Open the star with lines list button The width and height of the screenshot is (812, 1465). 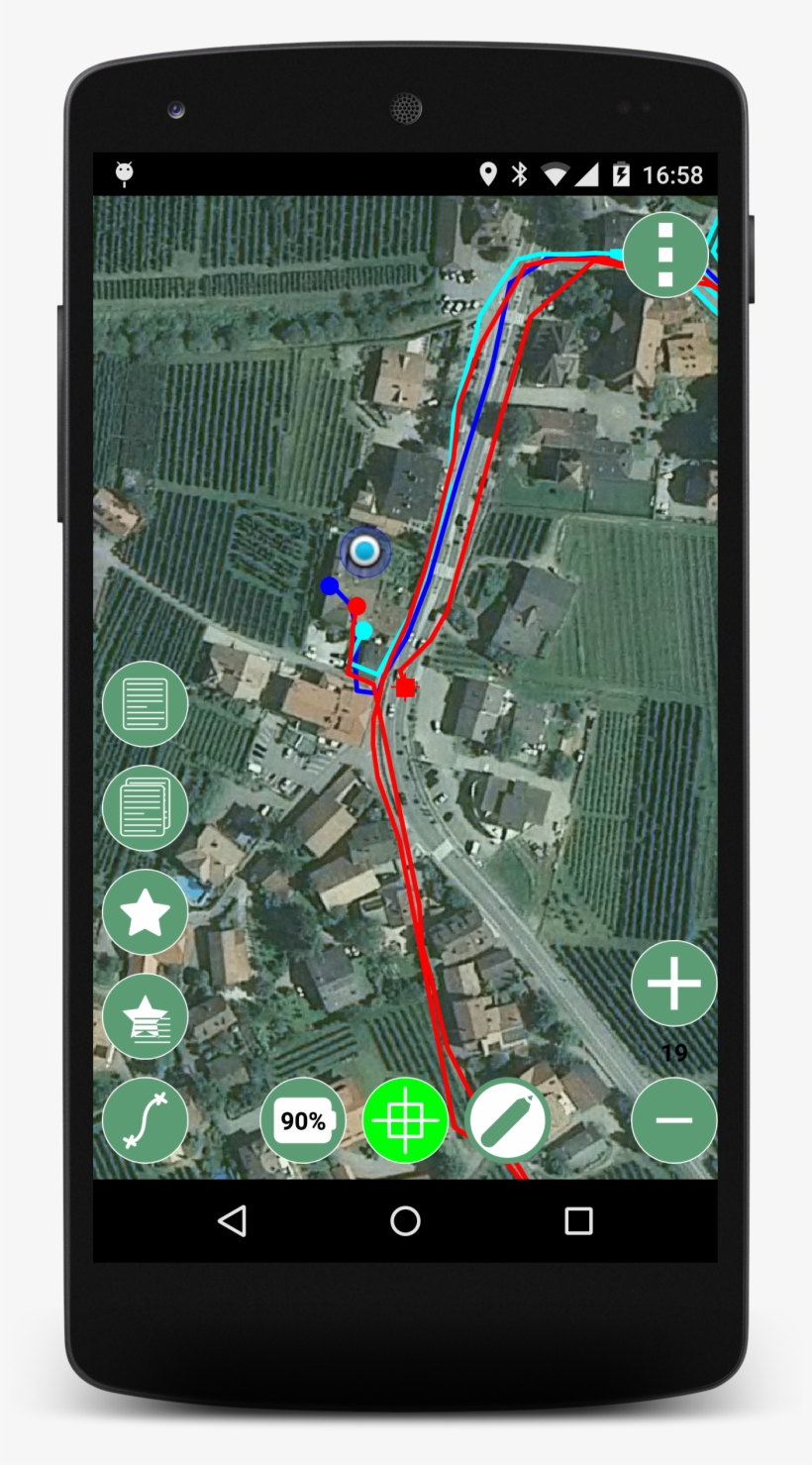tap(145, 1016)
